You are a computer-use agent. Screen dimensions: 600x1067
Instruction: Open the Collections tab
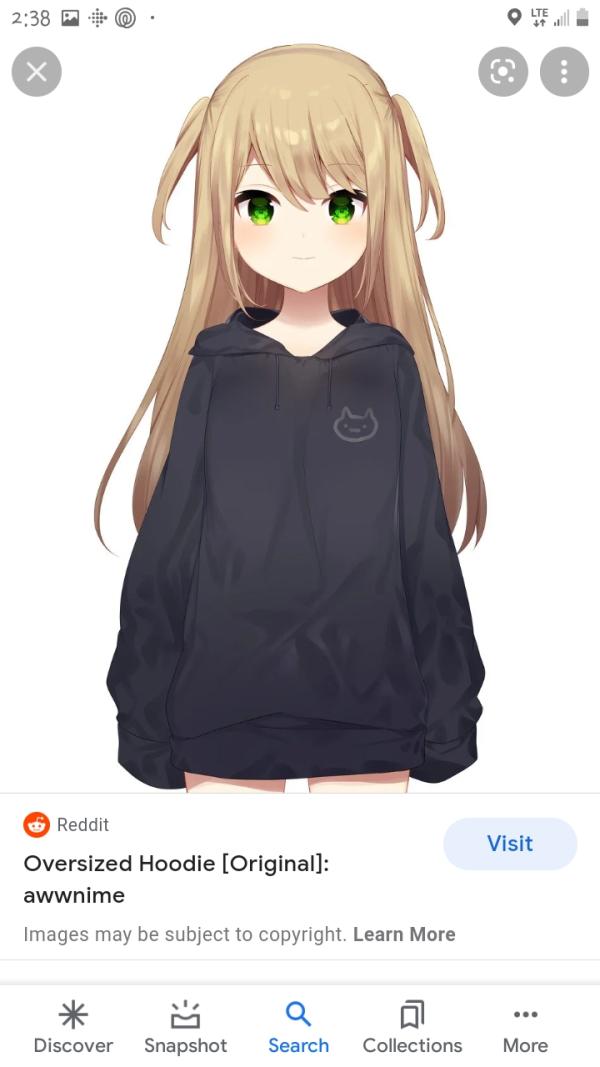[x=412, y=1028]
